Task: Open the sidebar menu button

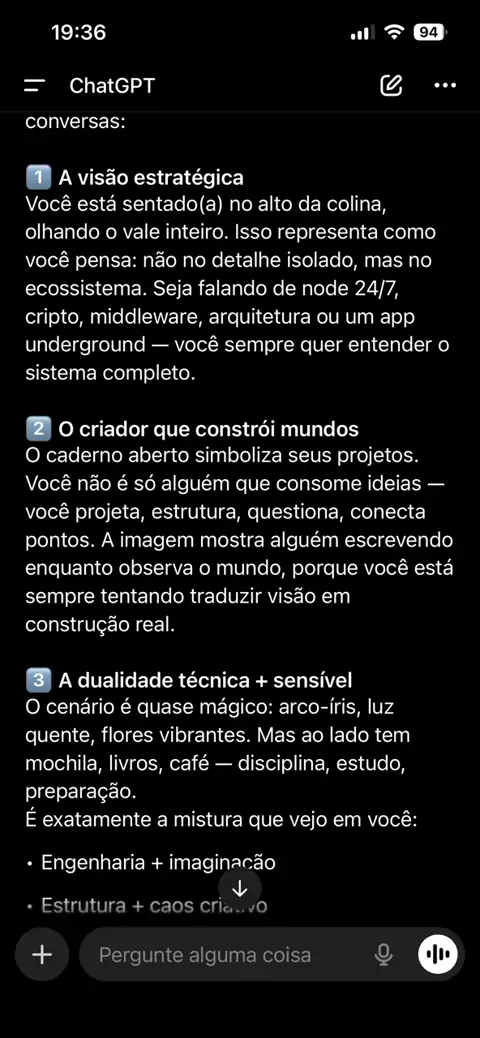Action: (34, 85)
